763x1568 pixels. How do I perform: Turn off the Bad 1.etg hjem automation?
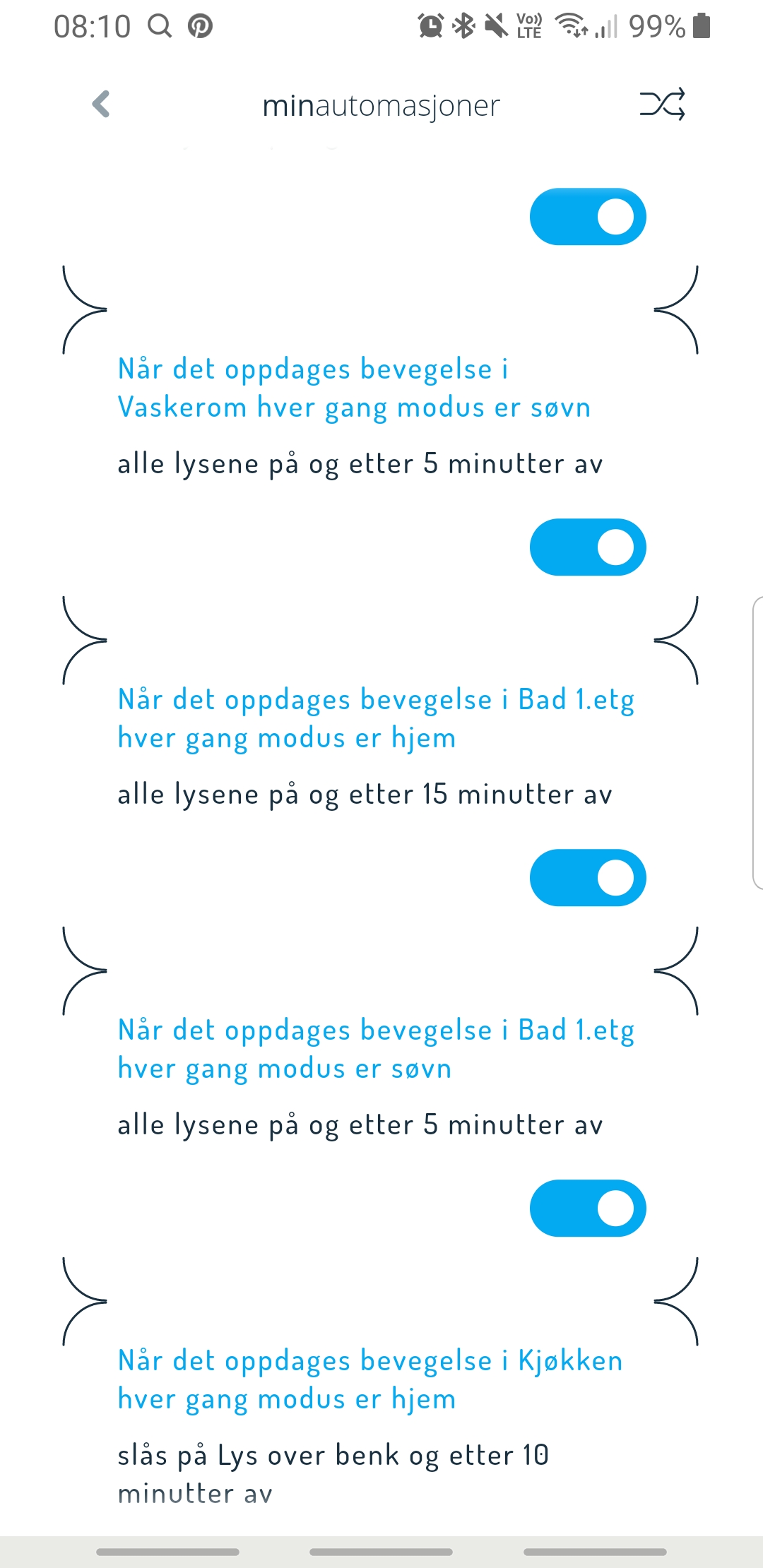[588, 878]
